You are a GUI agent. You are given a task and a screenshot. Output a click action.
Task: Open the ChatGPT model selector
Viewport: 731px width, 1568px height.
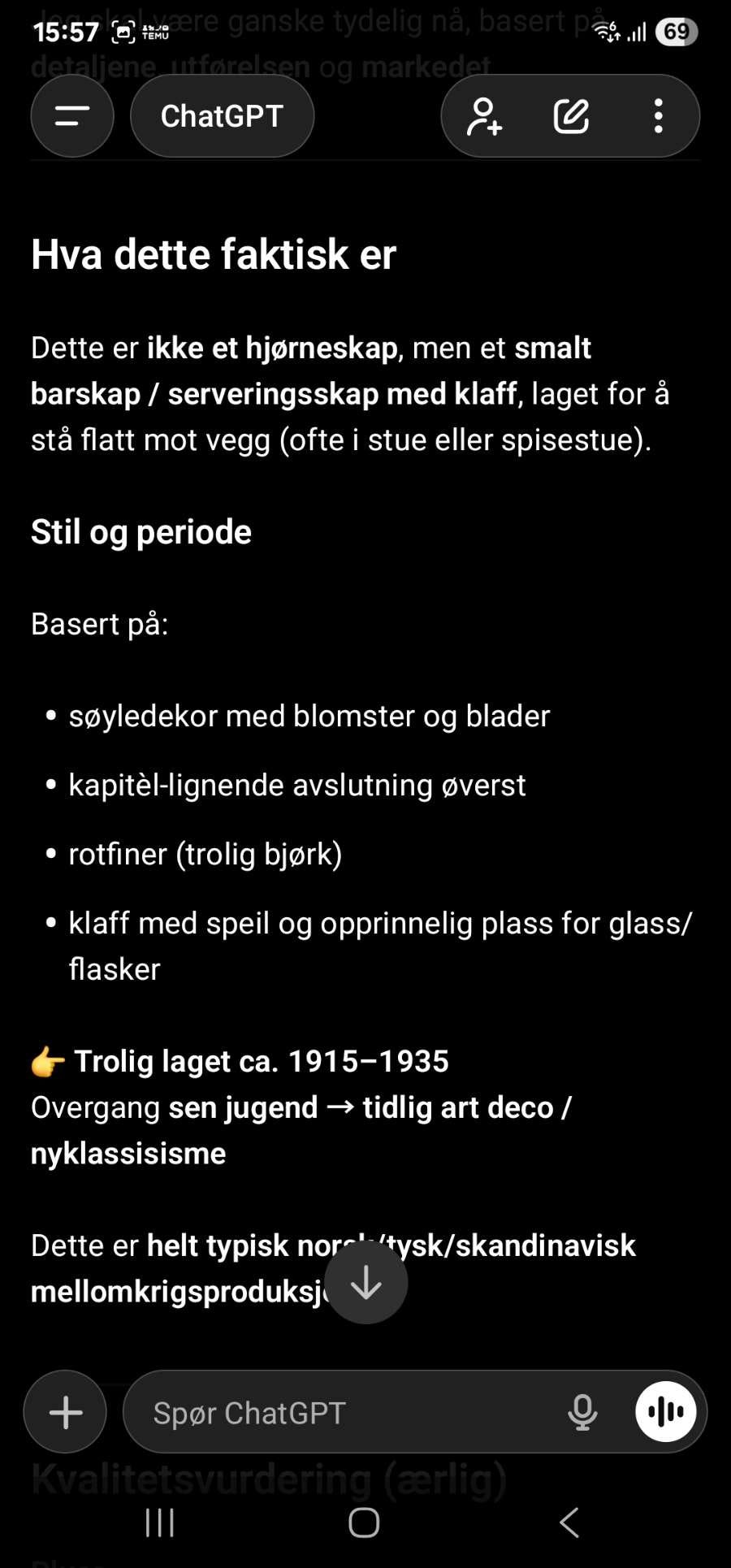point(222,116)
